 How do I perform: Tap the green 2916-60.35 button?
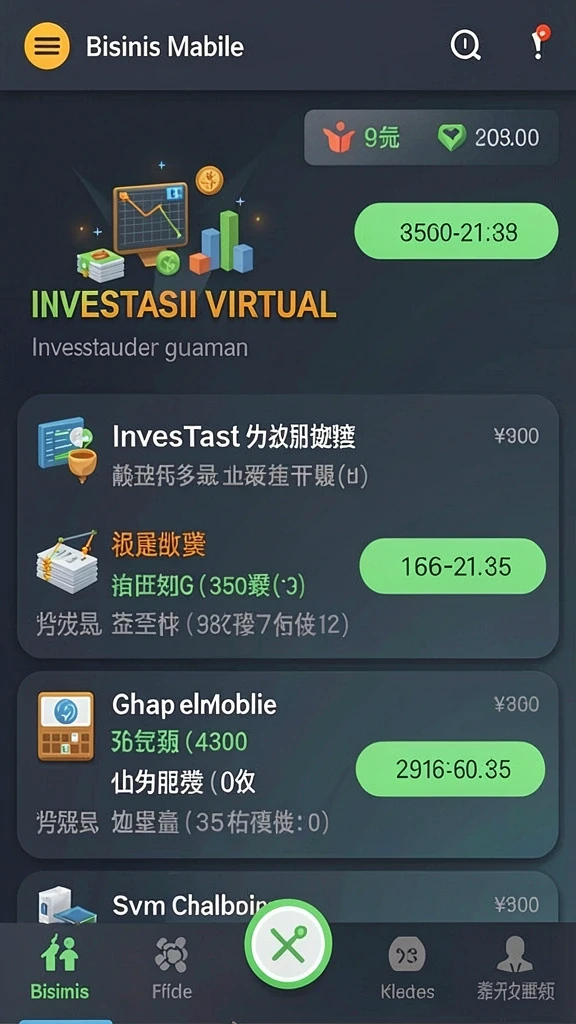450,769
